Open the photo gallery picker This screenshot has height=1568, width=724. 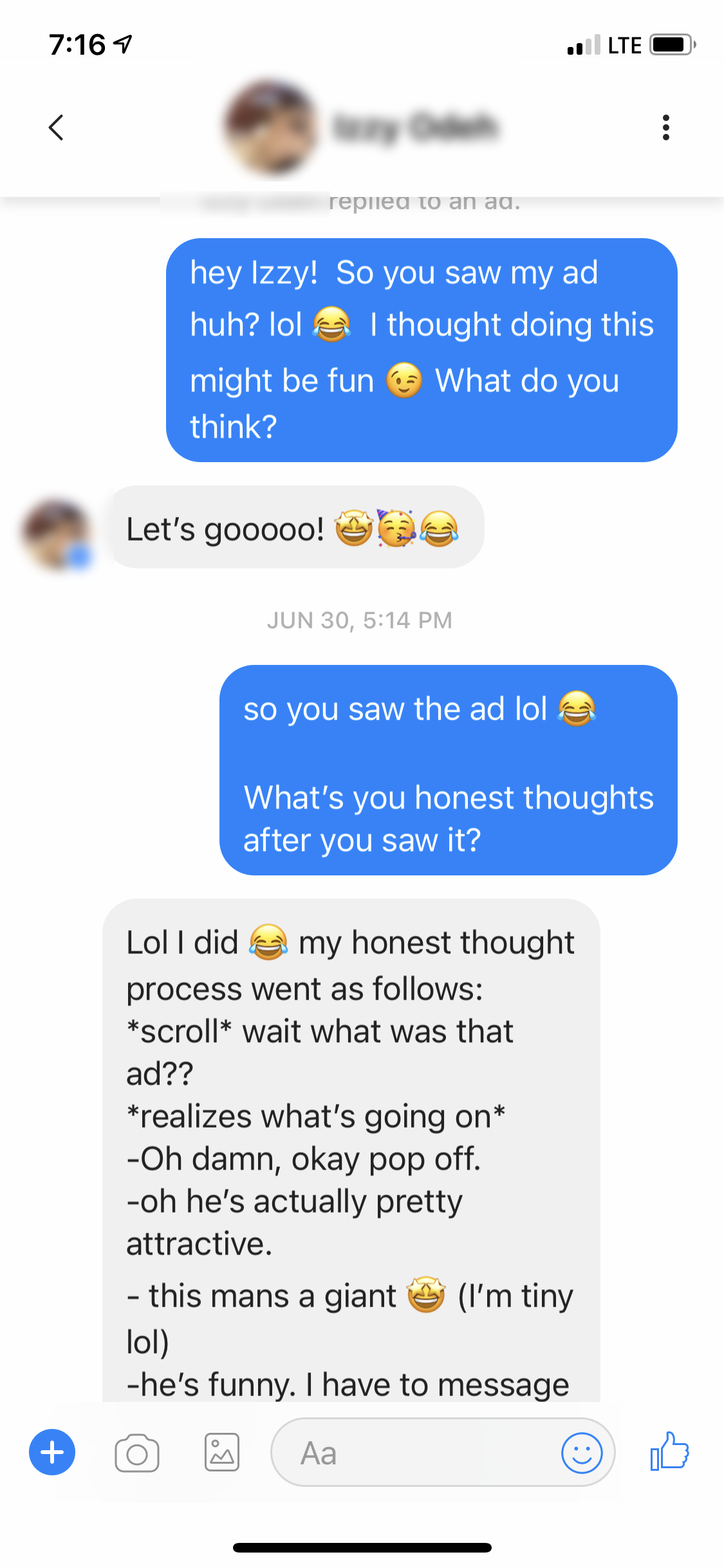(222, 1453)
